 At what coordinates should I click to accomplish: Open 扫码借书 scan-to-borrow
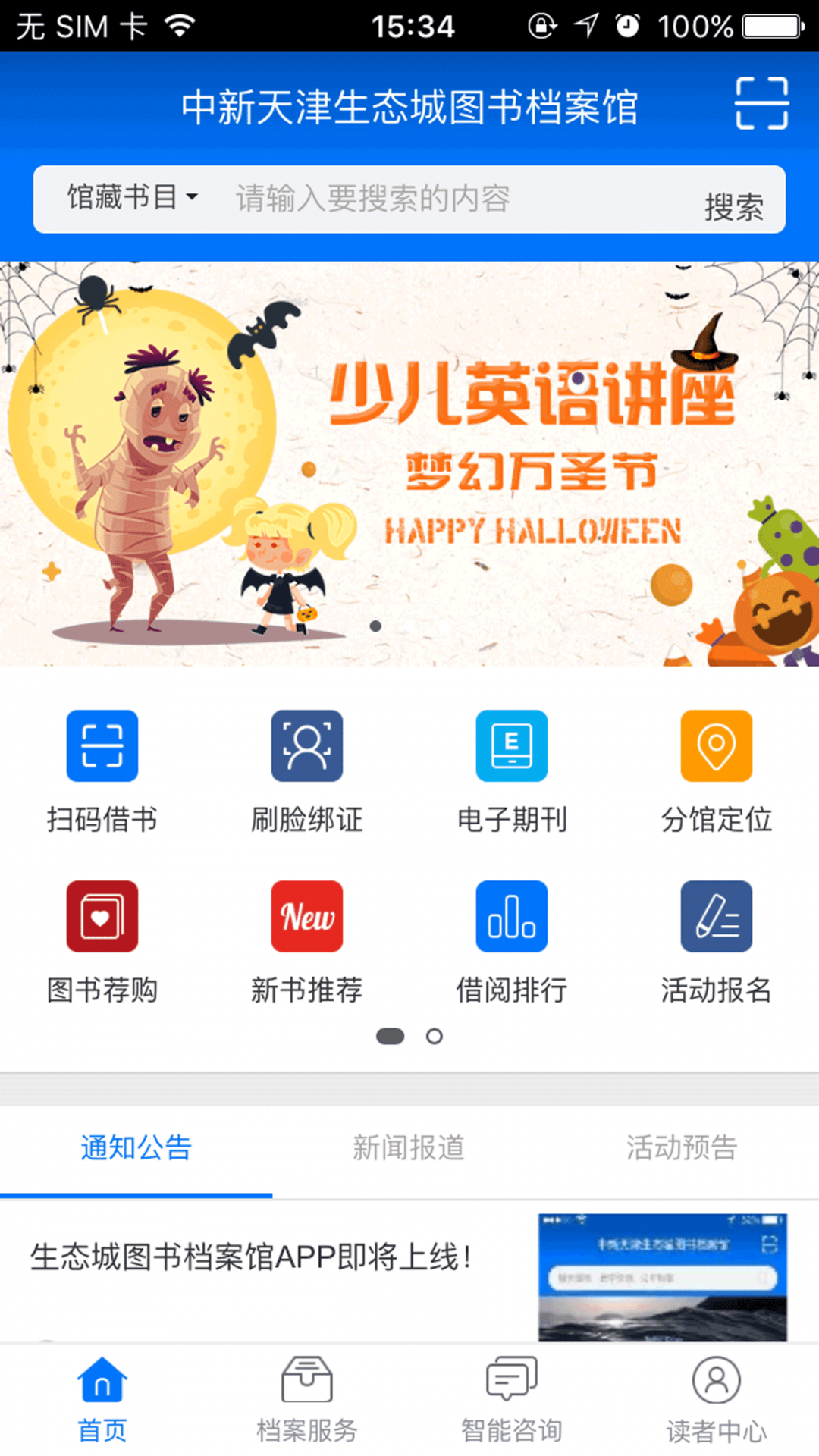pyautogui.click(x=102, y=771)
